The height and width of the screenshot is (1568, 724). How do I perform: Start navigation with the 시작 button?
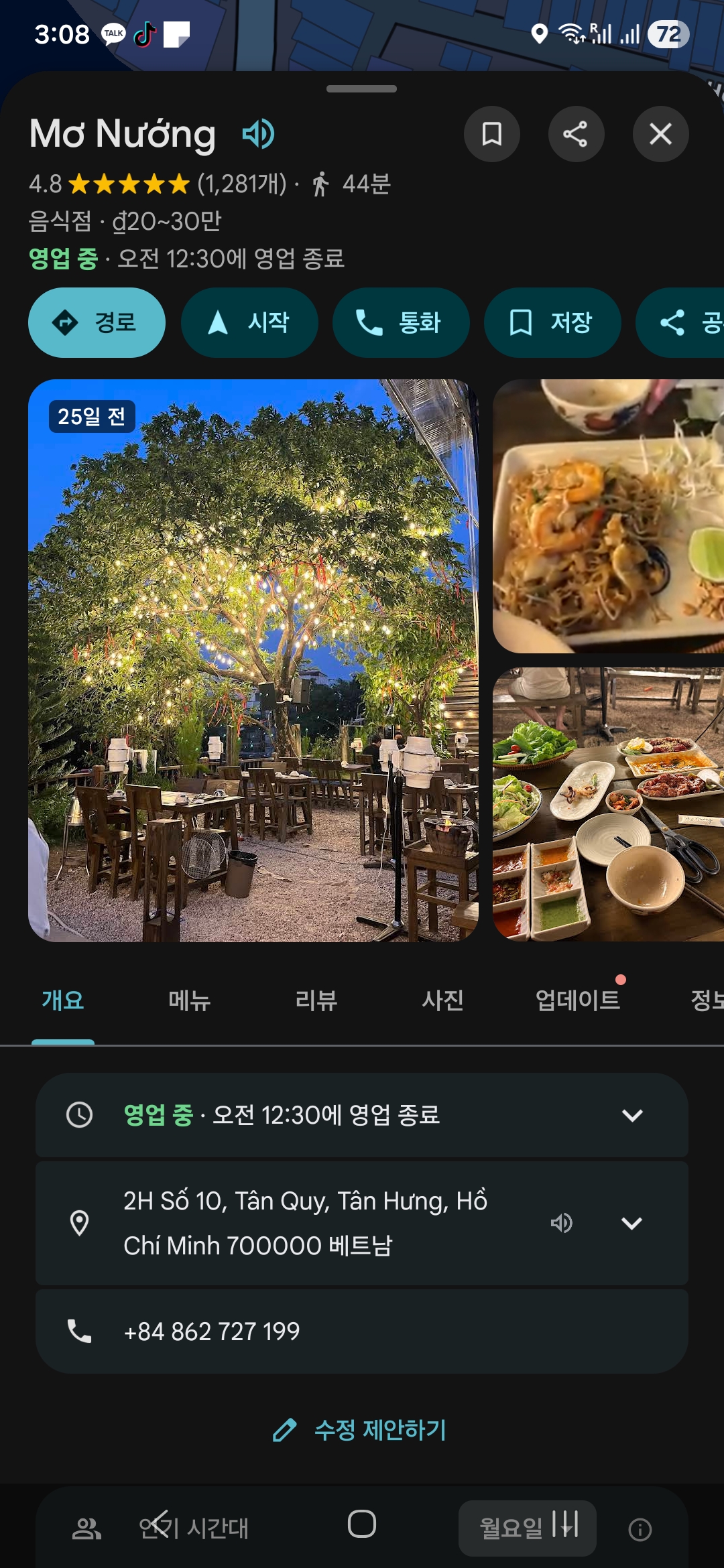[249, 322]
